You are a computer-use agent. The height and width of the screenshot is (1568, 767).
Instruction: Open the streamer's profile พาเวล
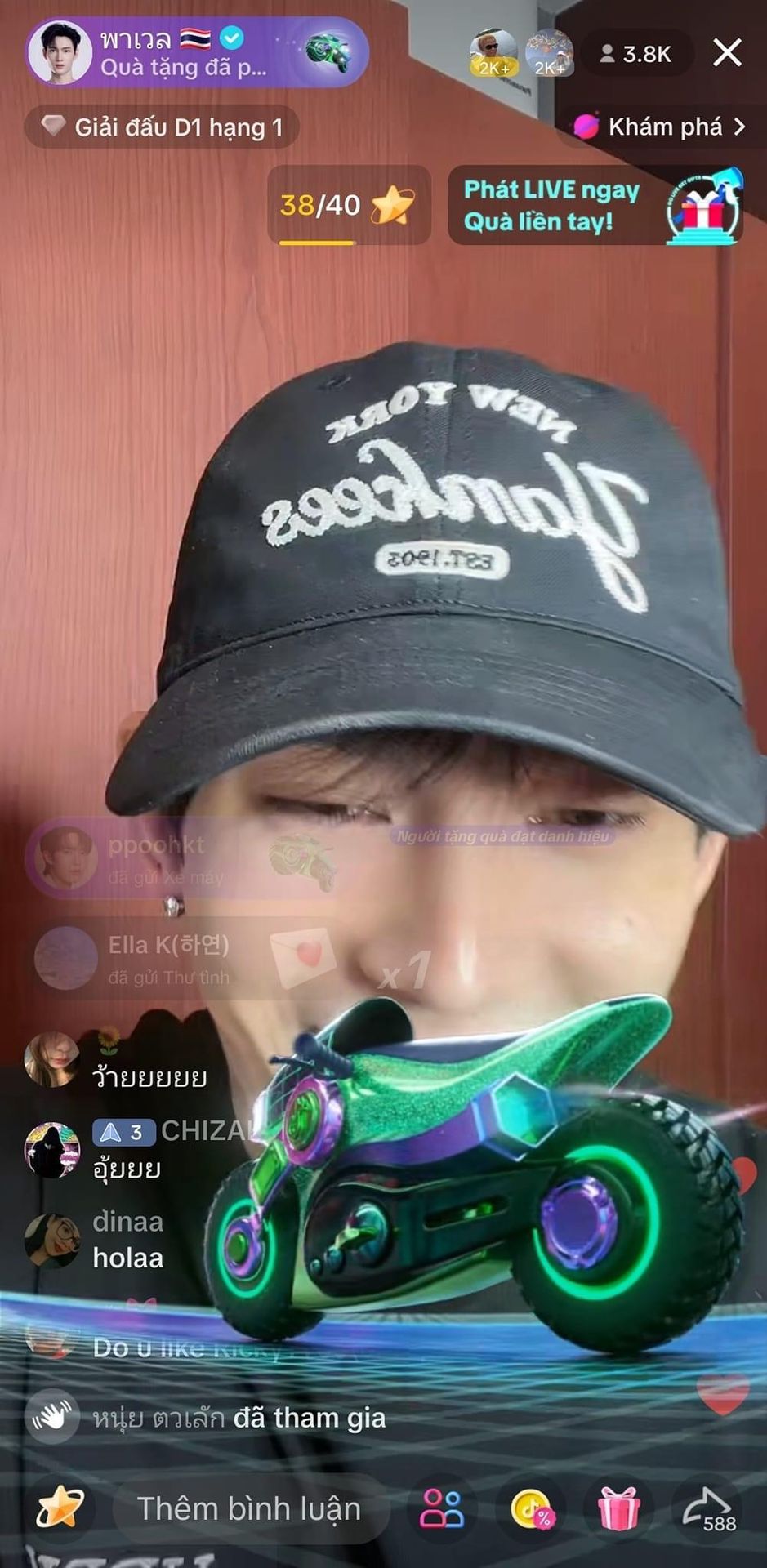click(59, 53)
